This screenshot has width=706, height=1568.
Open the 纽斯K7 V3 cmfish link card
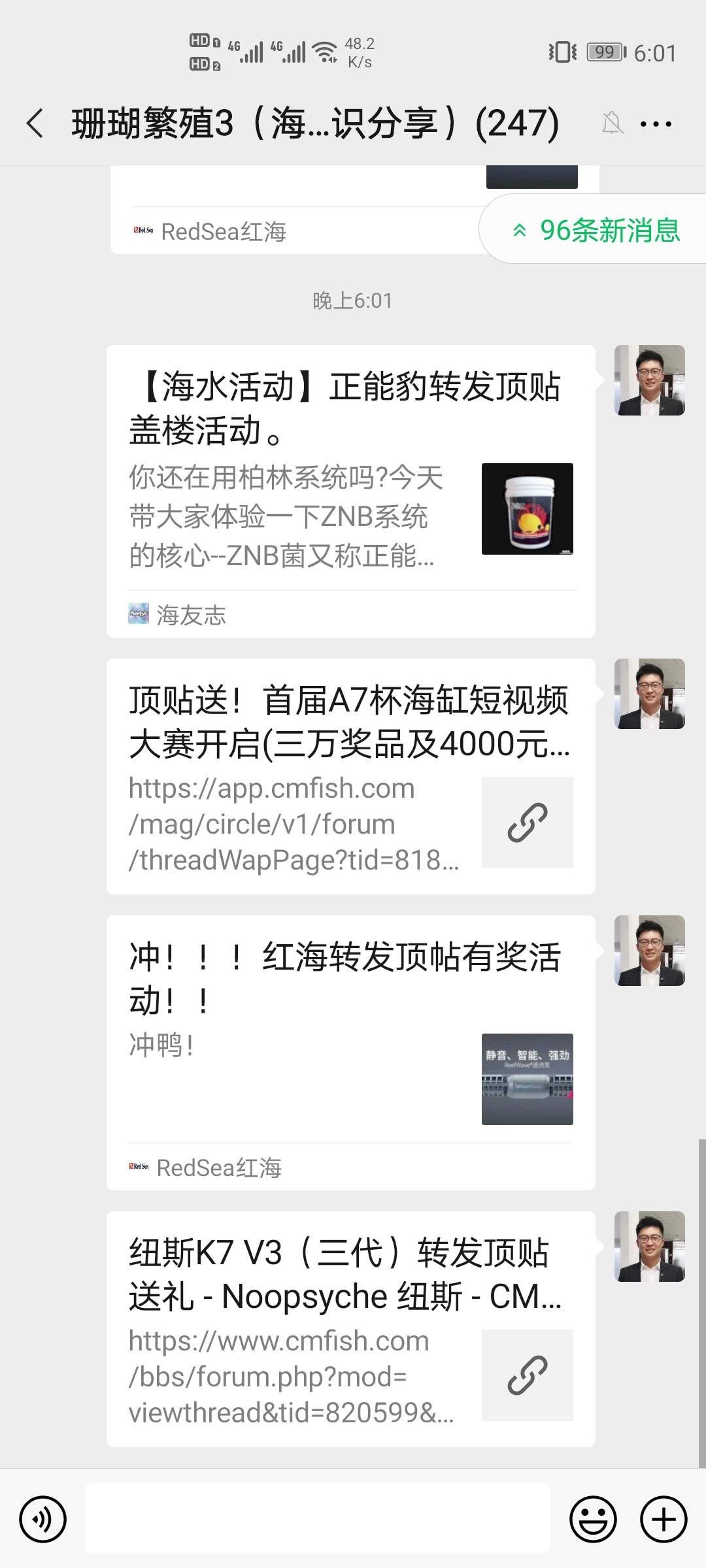click(350, 1329)
